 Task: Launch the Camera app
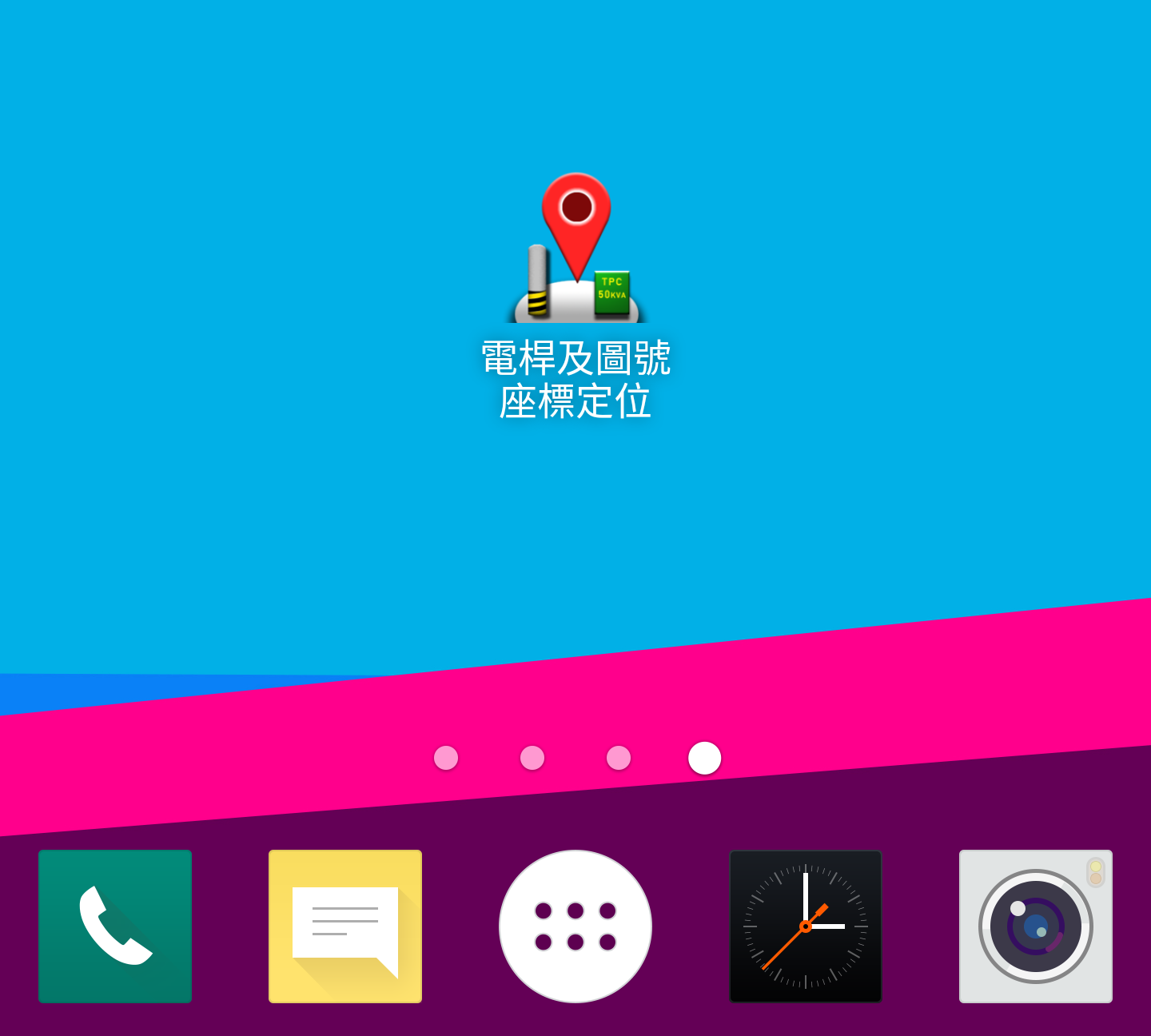click(x=1036, y=926)
